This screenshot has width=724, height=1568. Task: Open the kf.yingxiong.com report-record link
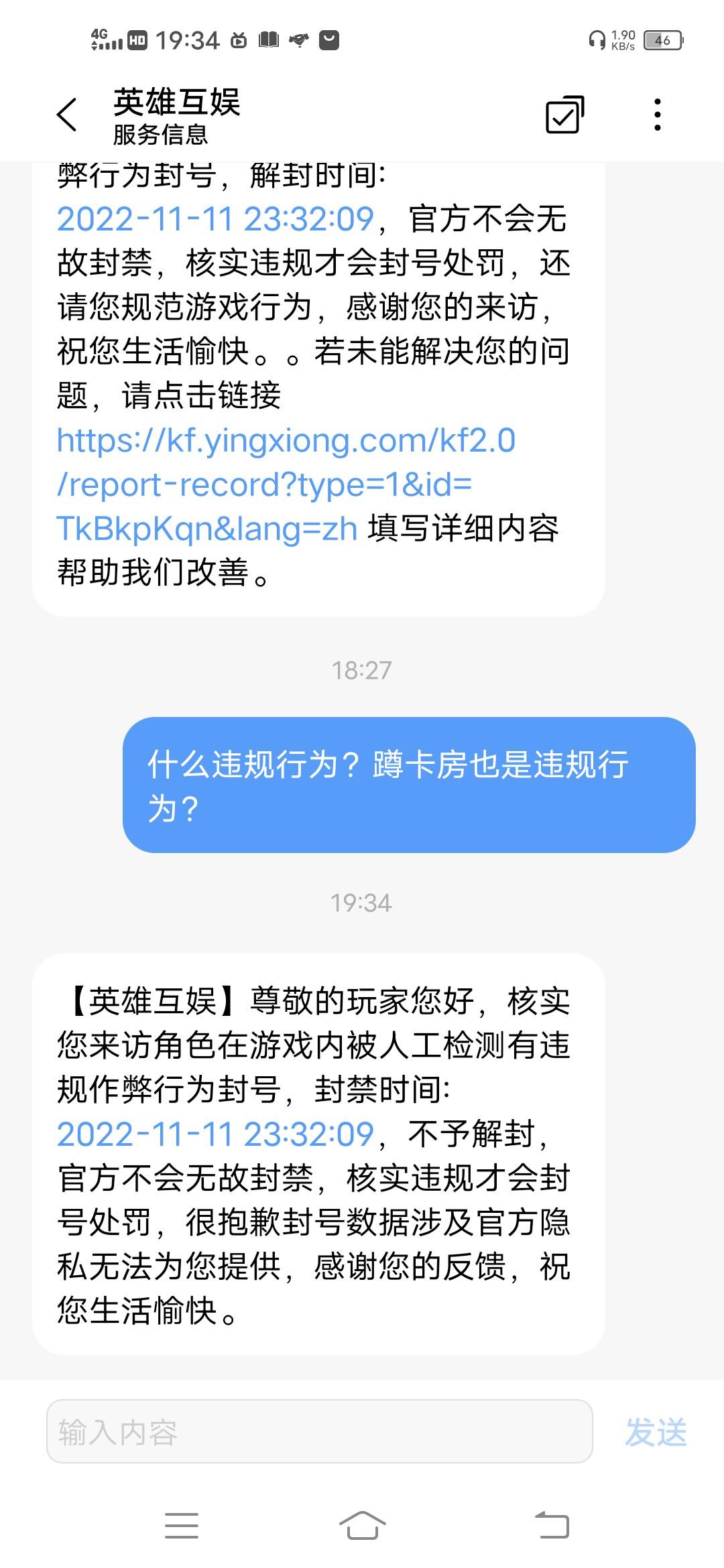[x=286, y=484]
